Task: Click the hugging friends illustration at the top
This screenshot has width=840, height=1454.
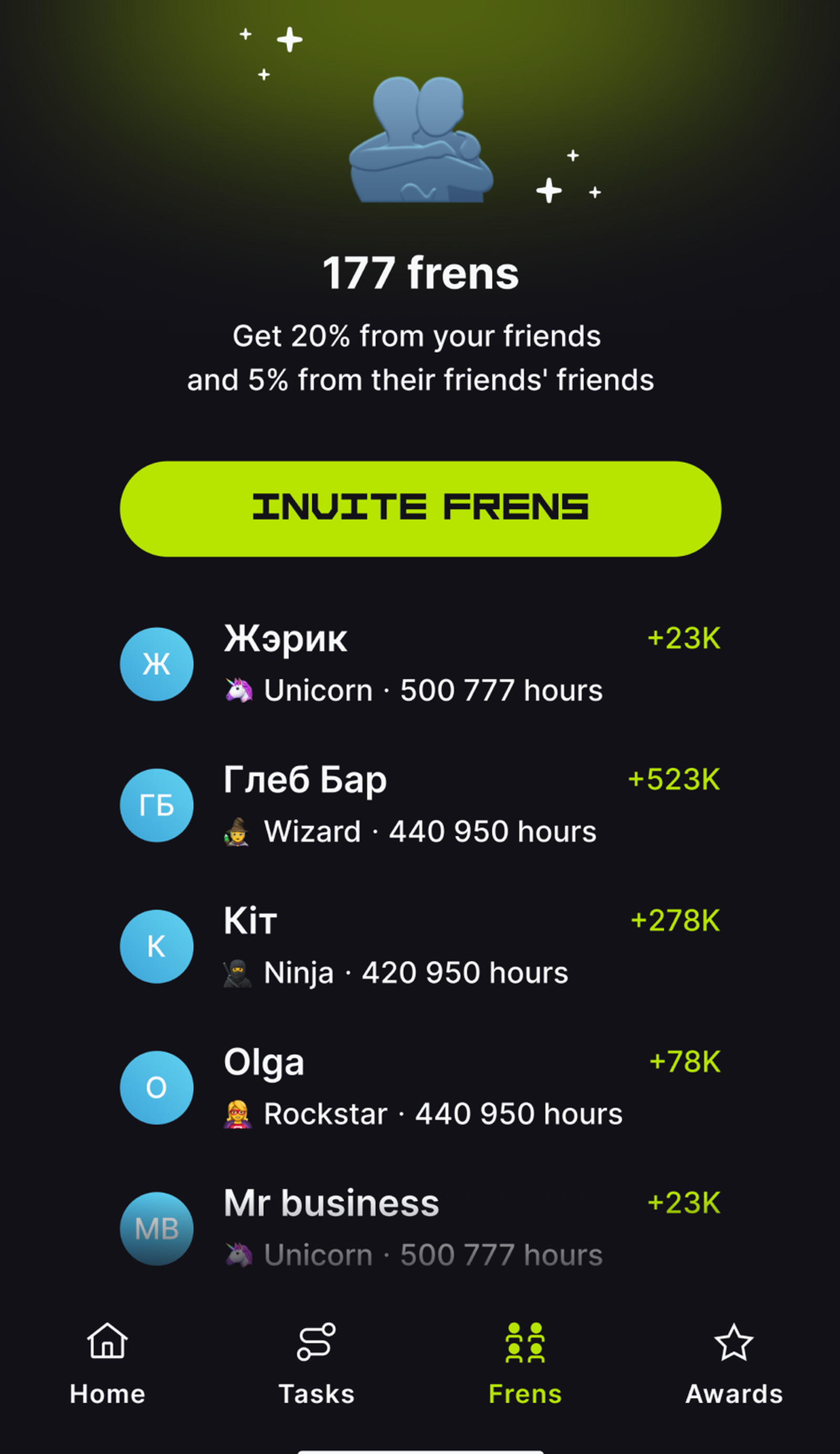Action: [421, 141]
